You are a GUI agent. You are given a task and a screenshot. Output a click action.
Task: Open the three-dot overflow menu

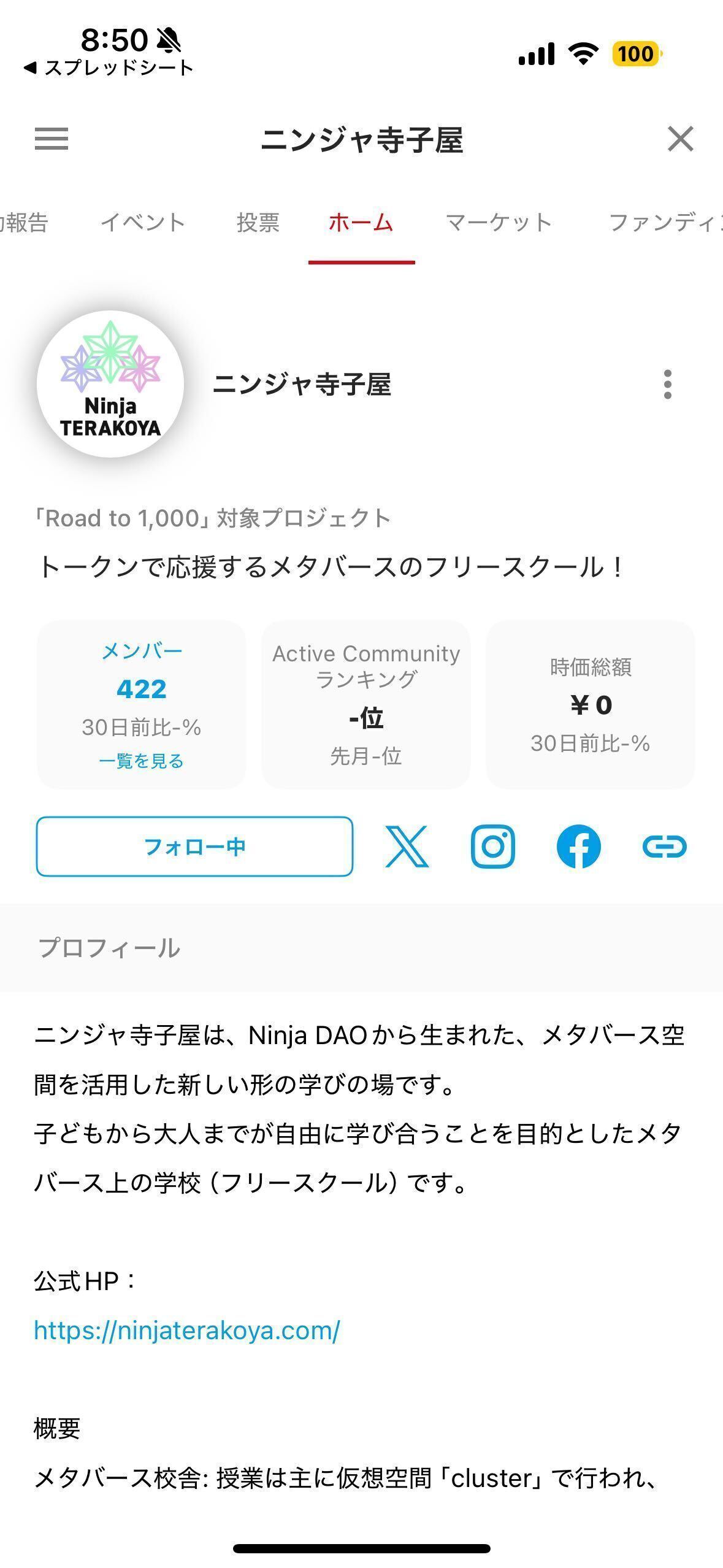[x=668, y=384]
